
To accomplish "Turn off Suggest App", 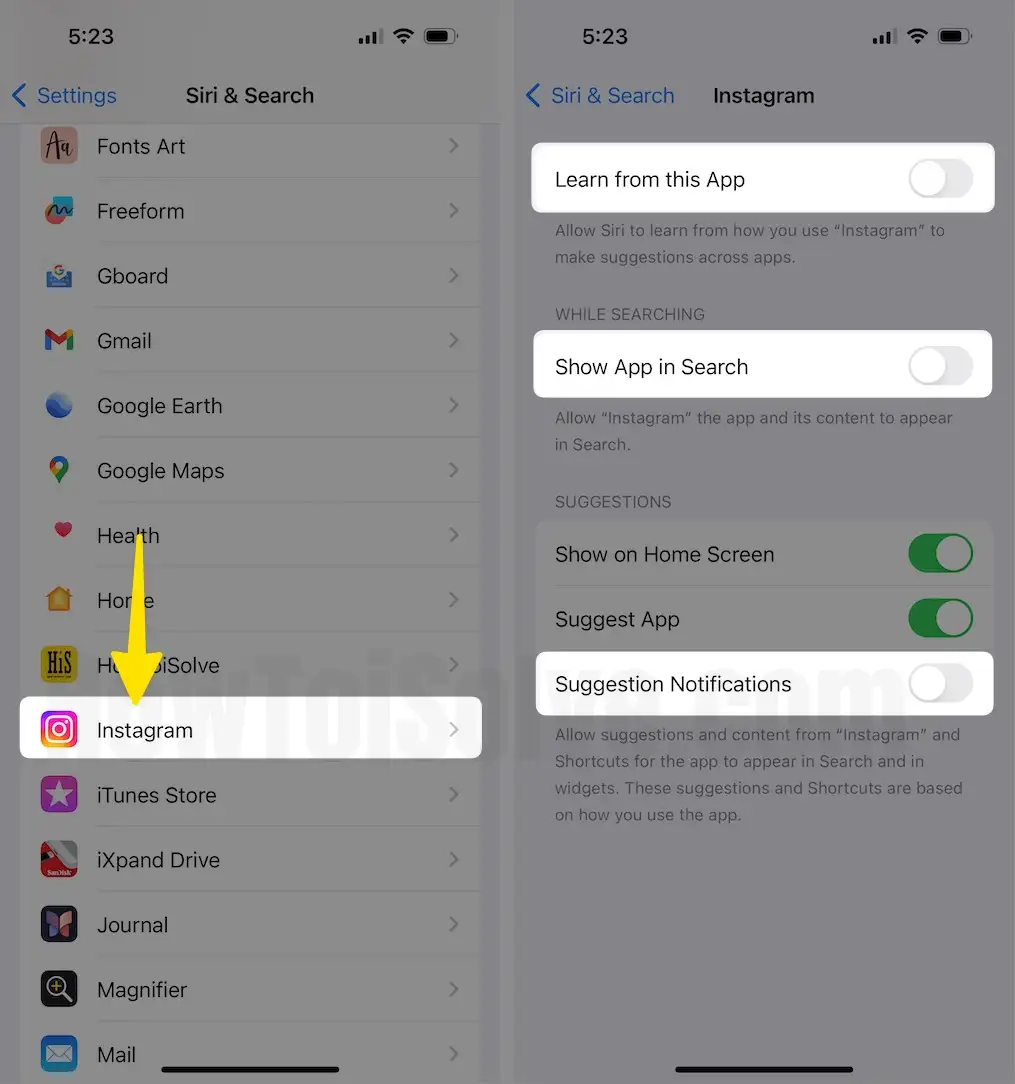I will (940, 619).
